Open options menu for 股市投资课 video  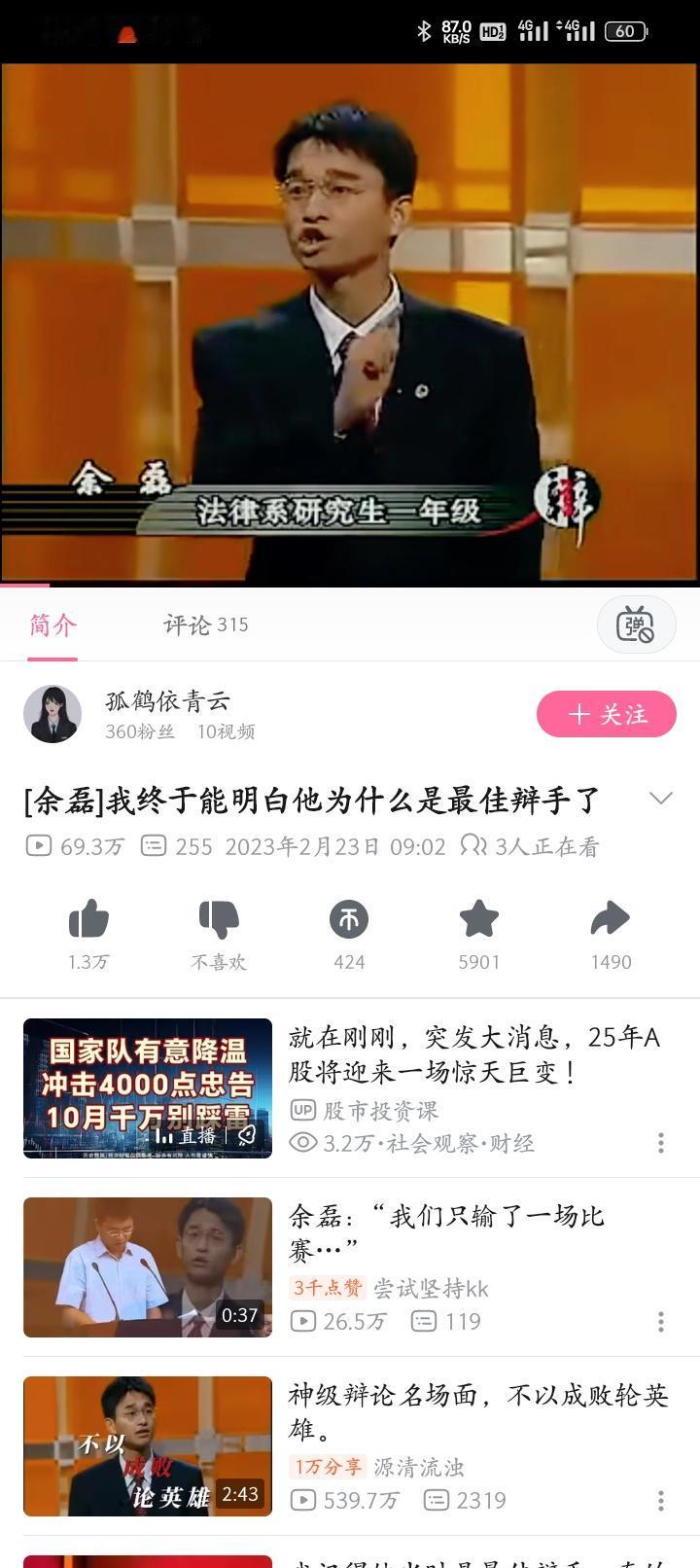[662, 1145]
